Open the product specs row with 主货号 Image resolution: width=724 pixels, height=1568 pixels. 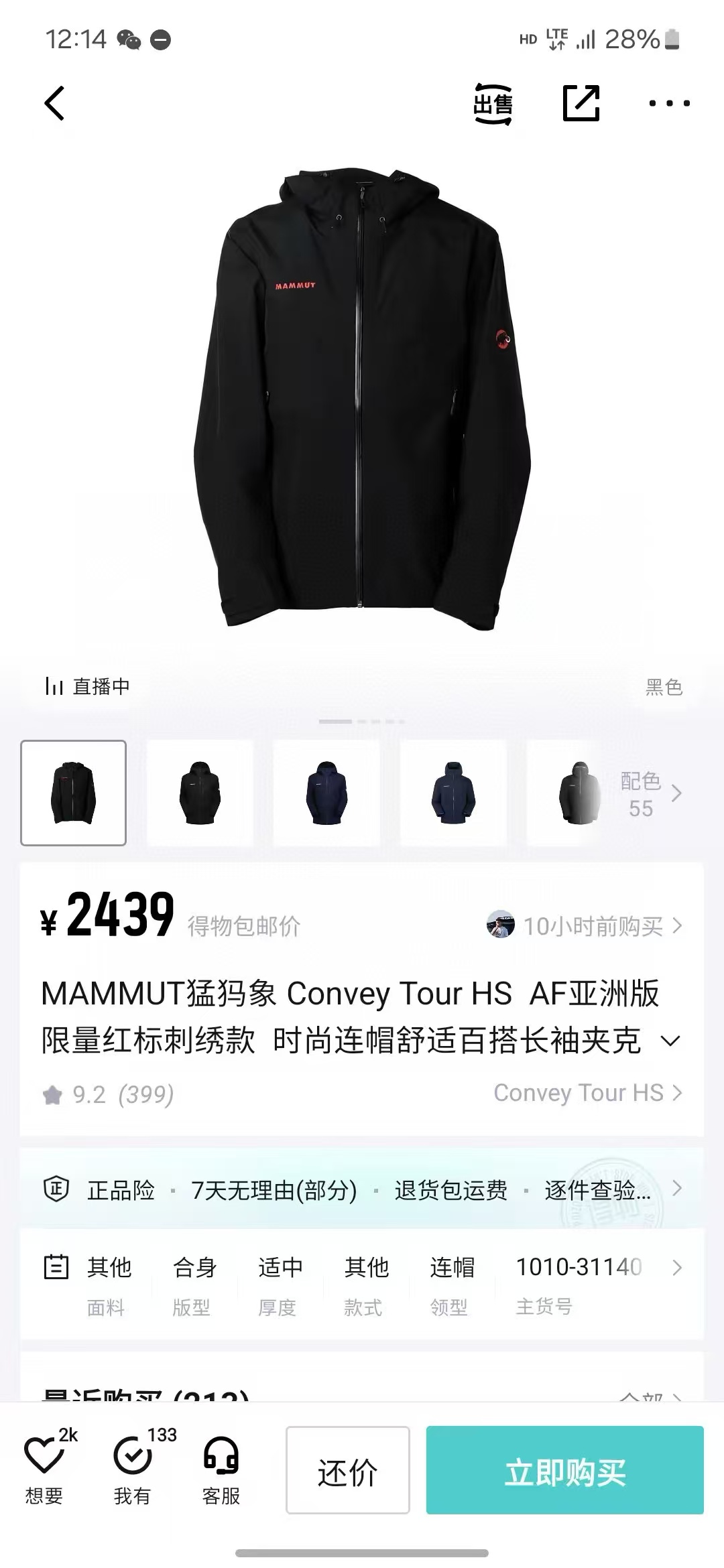362,1284
